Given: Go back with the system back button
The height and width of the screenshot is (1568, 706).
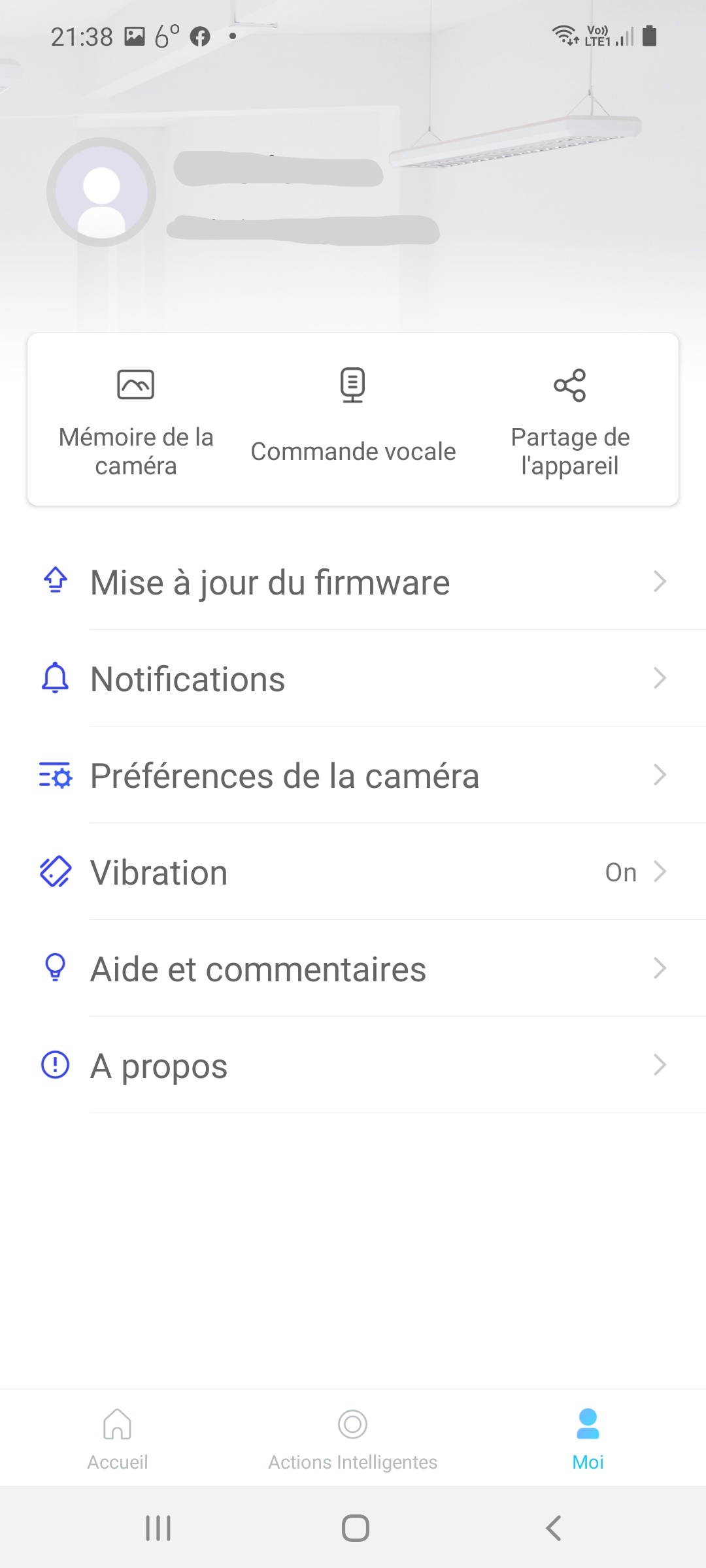Looking at the screenshot, I should 553,1527.
